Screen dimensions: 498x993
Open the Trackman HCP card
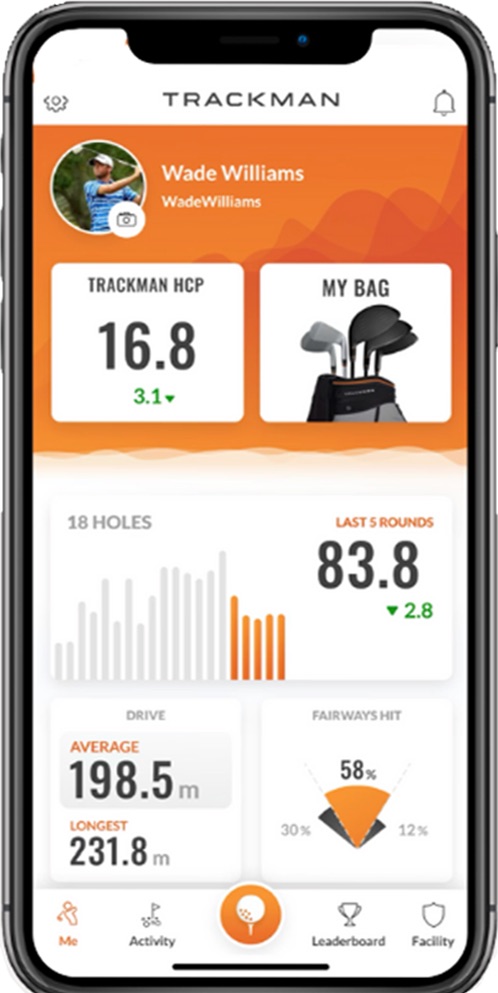(147, 343)
